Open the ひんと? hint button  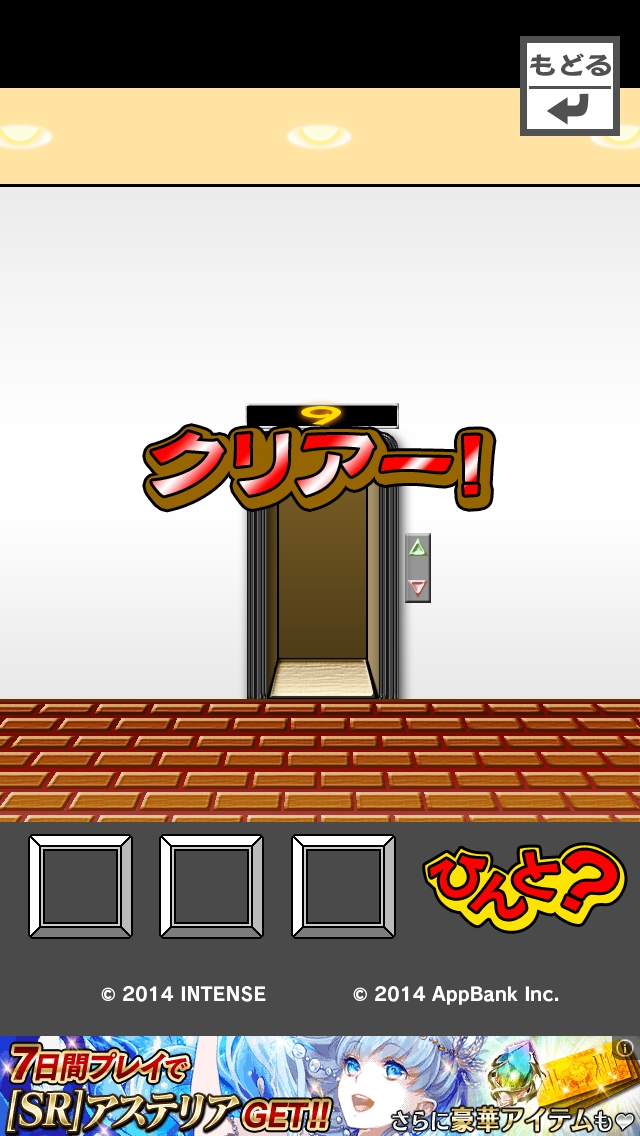[524, 887]
